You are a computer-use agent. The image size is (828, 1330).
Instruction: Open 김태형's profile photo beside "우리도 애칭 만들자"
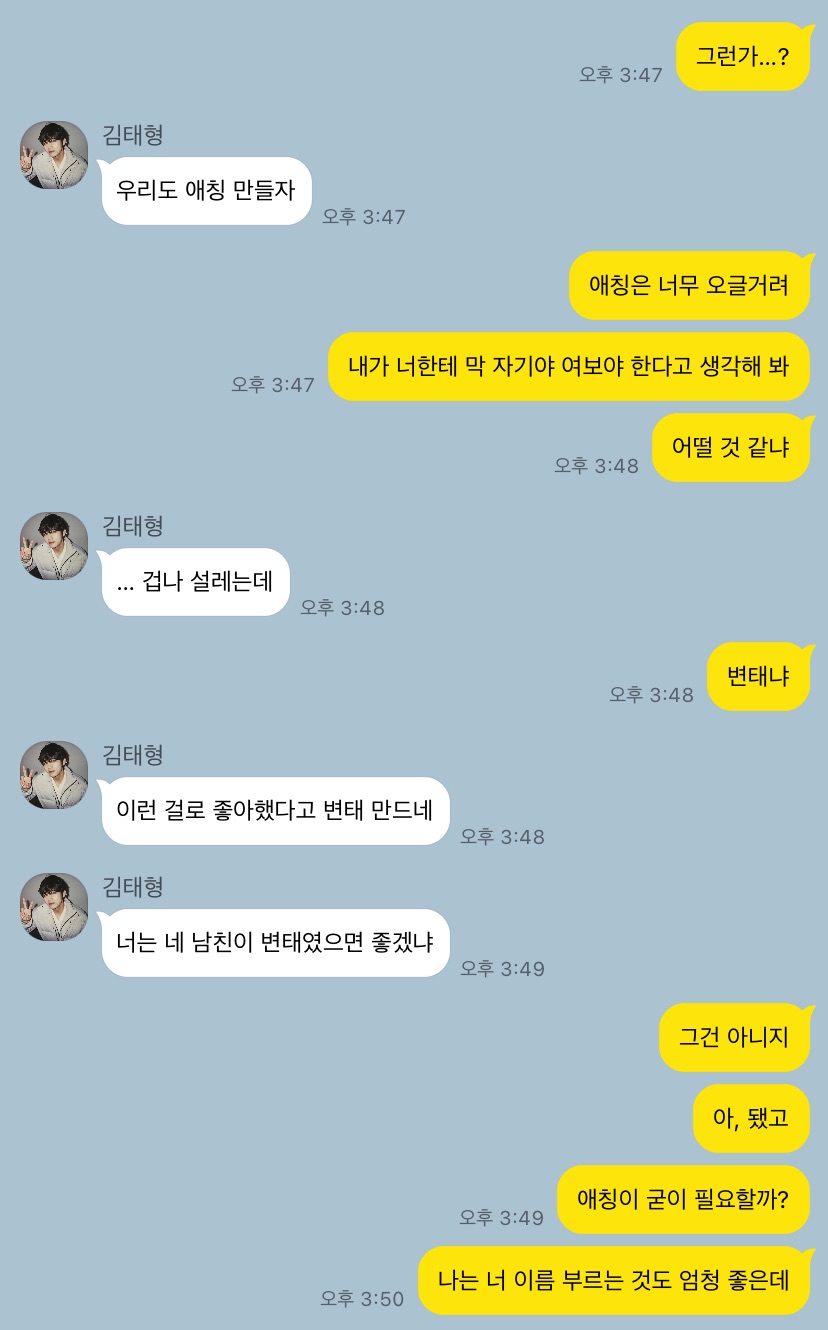(54, 155)
